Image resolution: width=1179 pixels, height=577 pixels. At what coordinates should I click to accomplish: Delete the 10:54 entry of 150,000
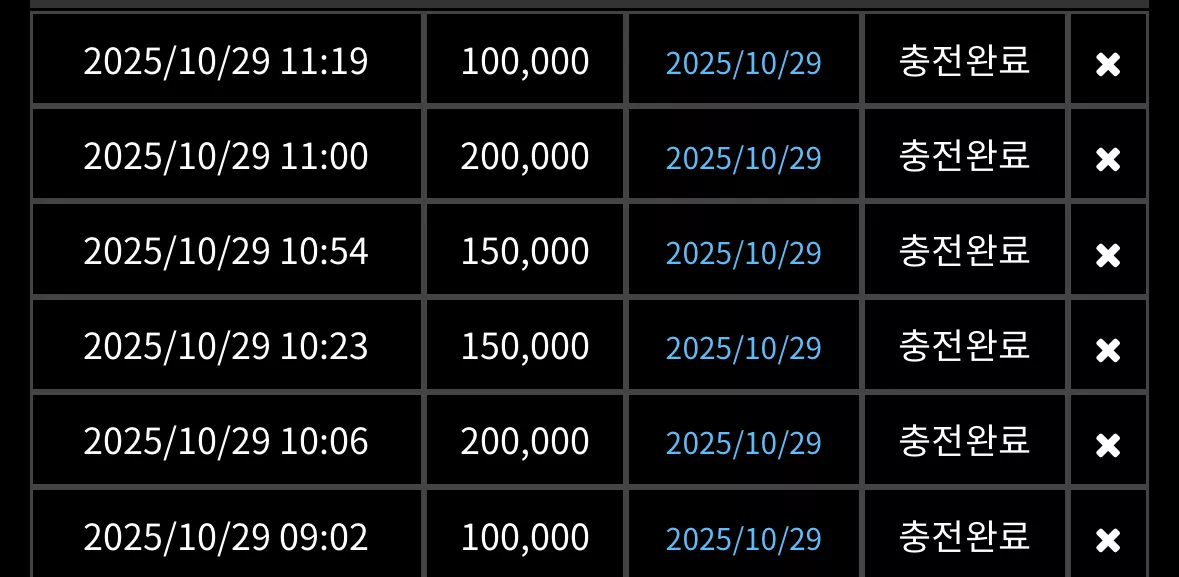(1108, 255)
